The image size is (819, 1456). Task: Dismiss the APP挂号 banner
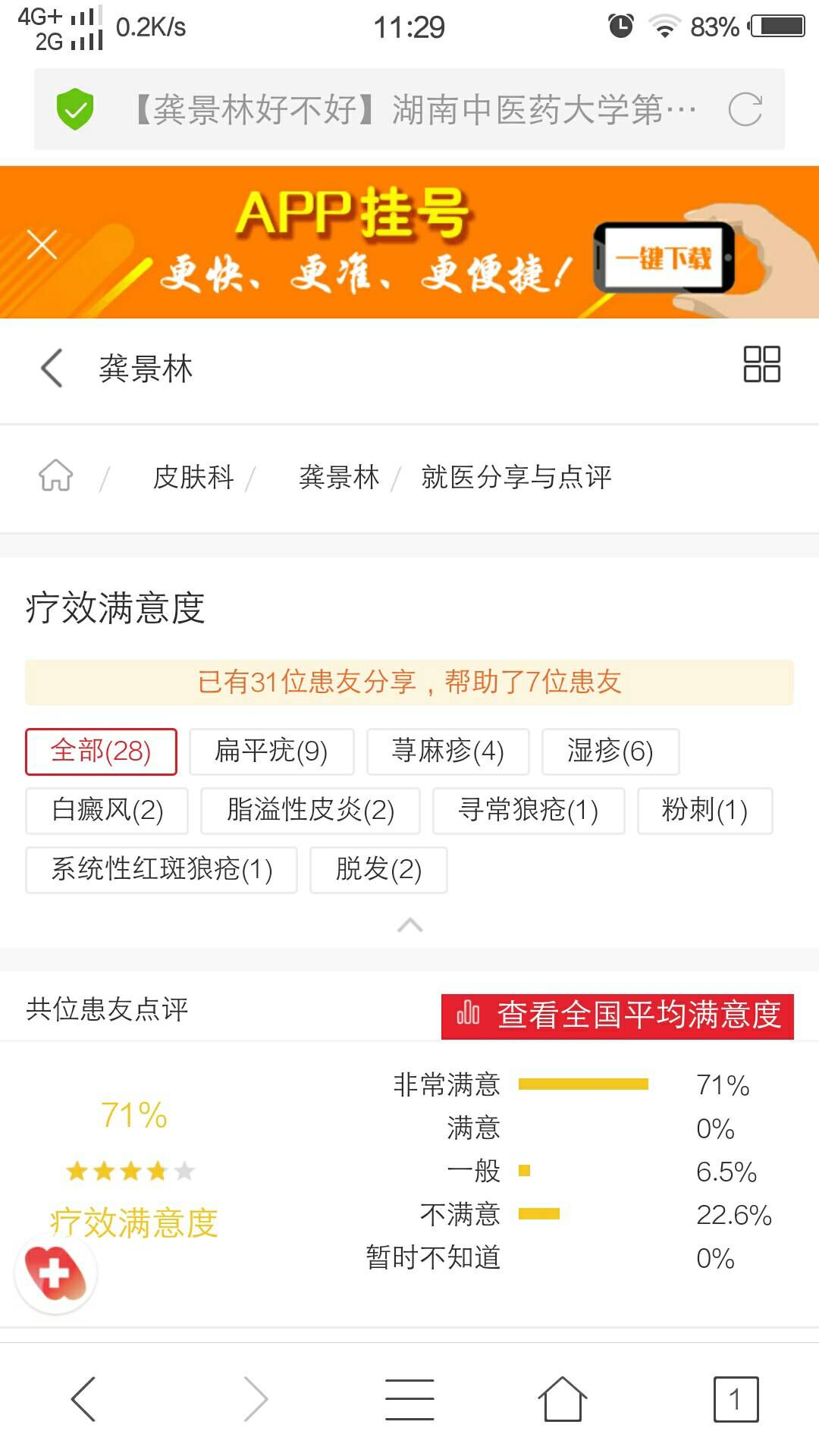tap(42, 245)
